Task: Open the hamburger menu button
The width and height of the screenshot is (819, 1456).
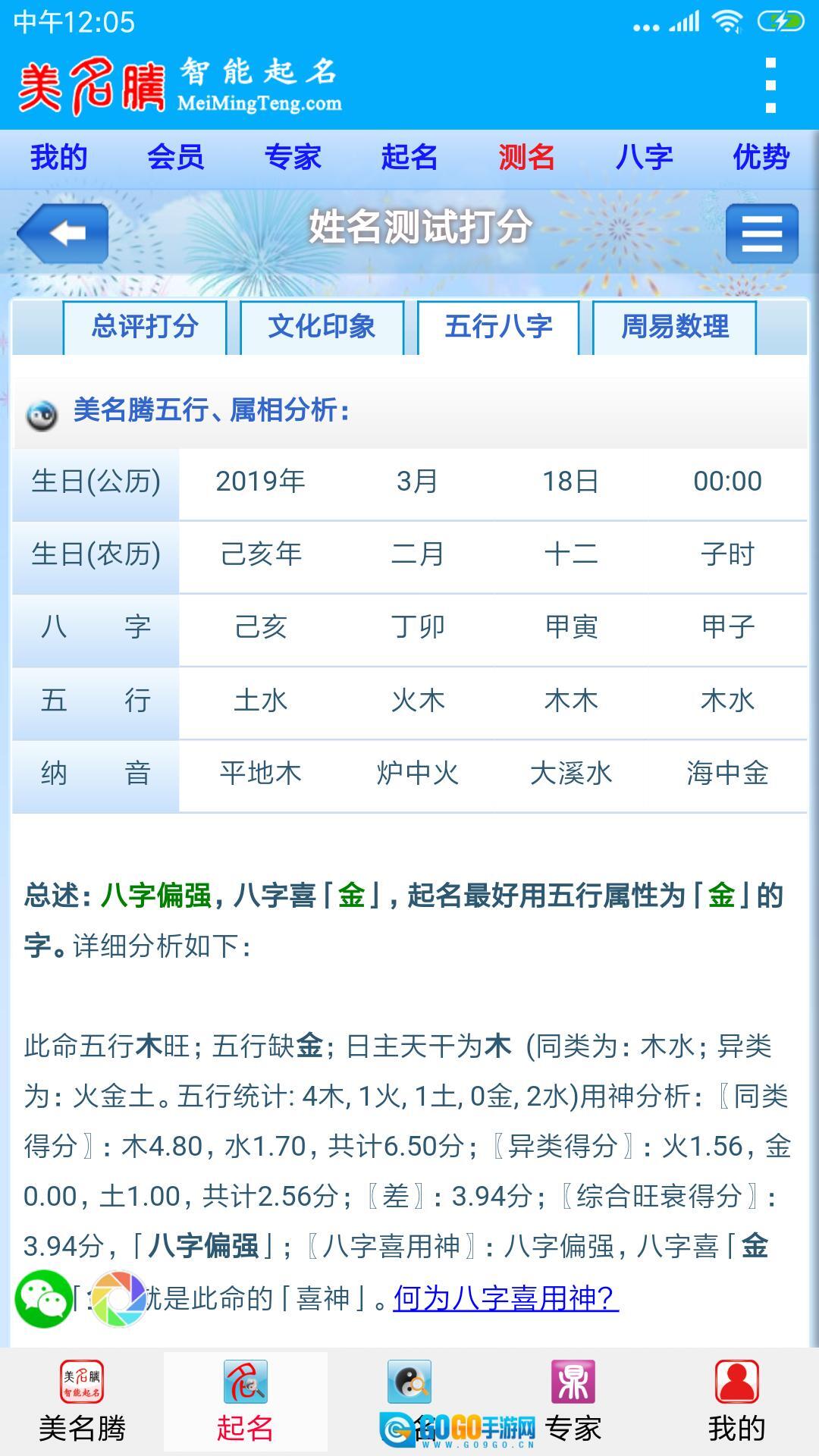Action: point(761,233)
